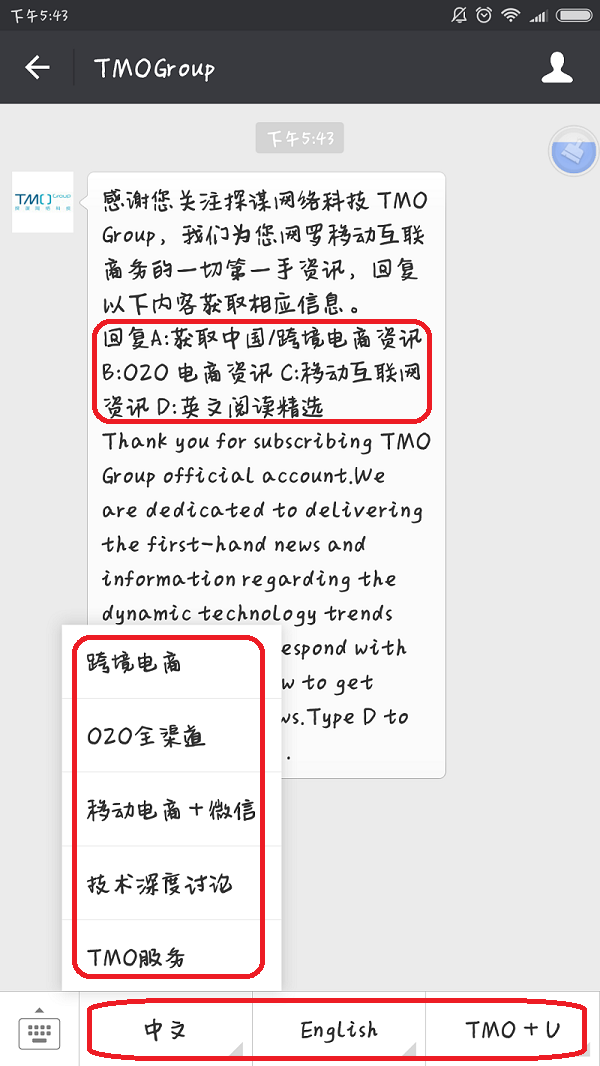Tap the 中文 bottom menu
The height and width of the screenshot is (1066, 600).
pyautogui.click(x=166, y=1029)
